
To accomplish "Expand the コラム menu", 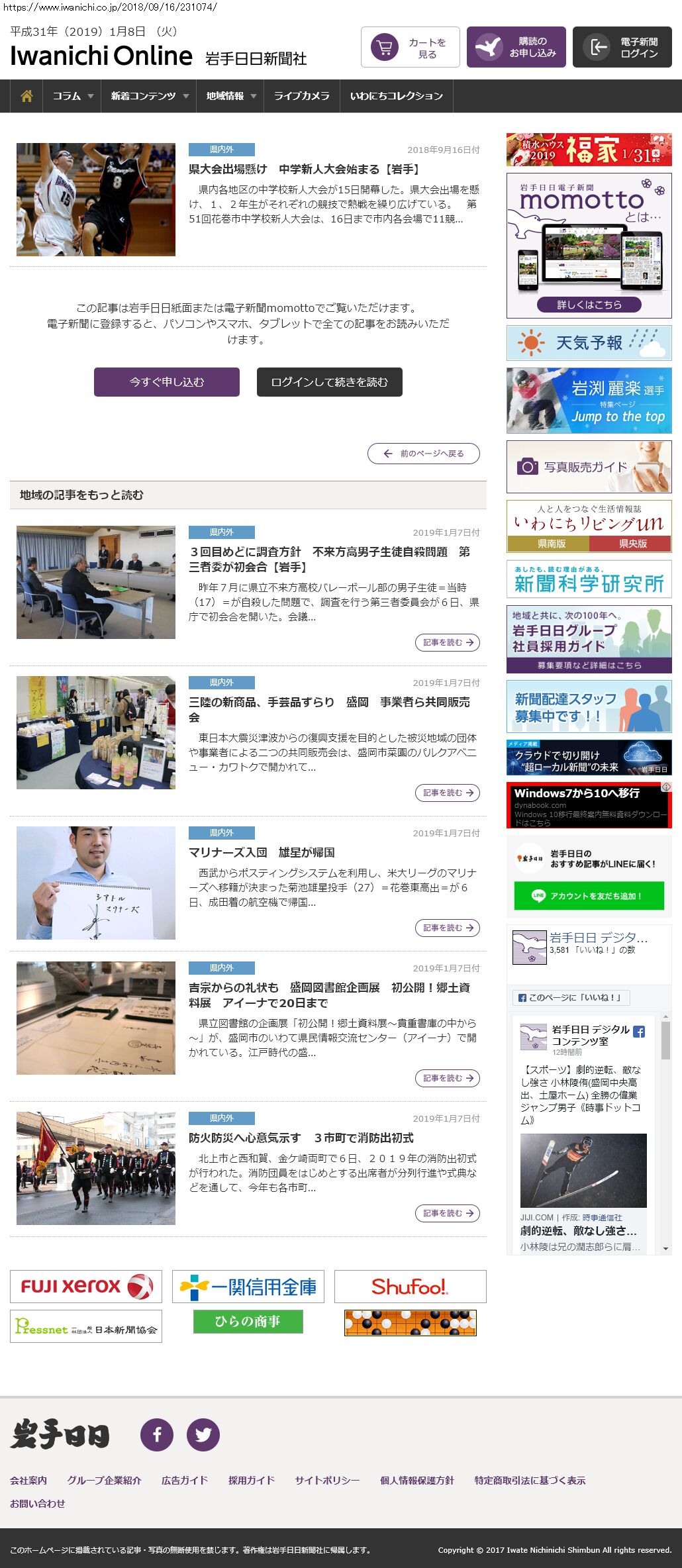I will click(72, 96).
